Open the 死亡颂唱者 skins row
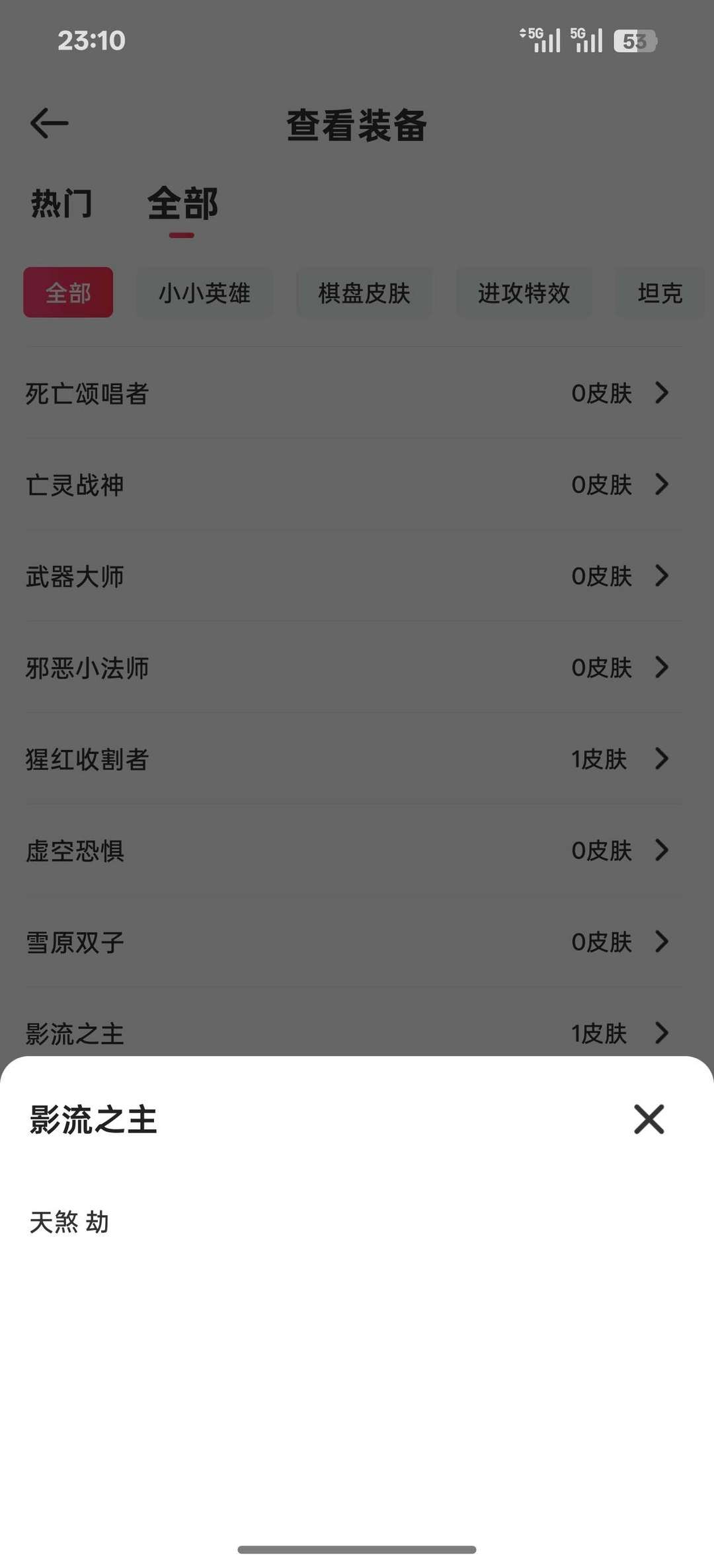Screen dimensions: 714x1568 (x=354, y=393)
